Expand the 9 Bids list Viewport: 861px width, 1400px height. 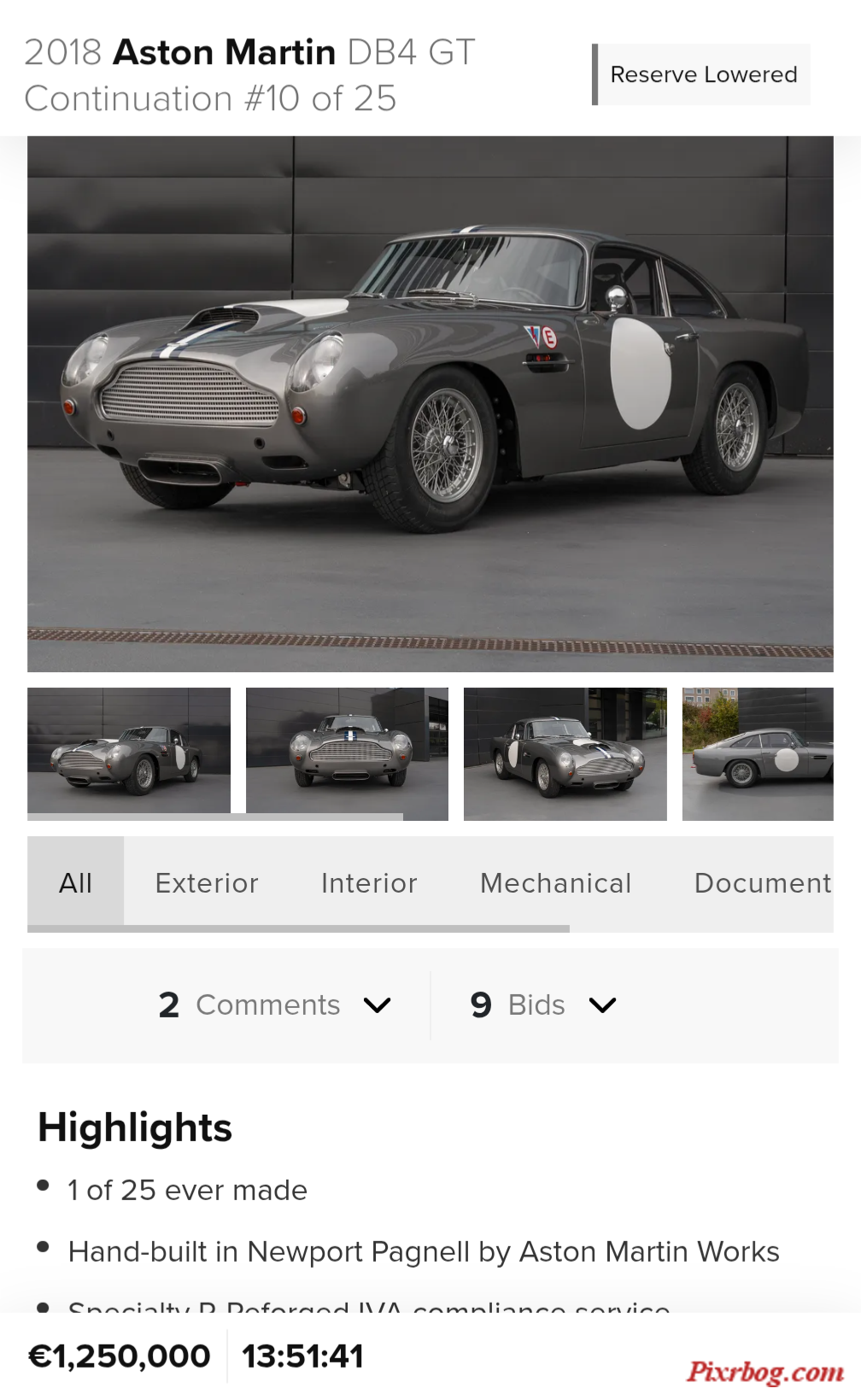pos(543,1005)
